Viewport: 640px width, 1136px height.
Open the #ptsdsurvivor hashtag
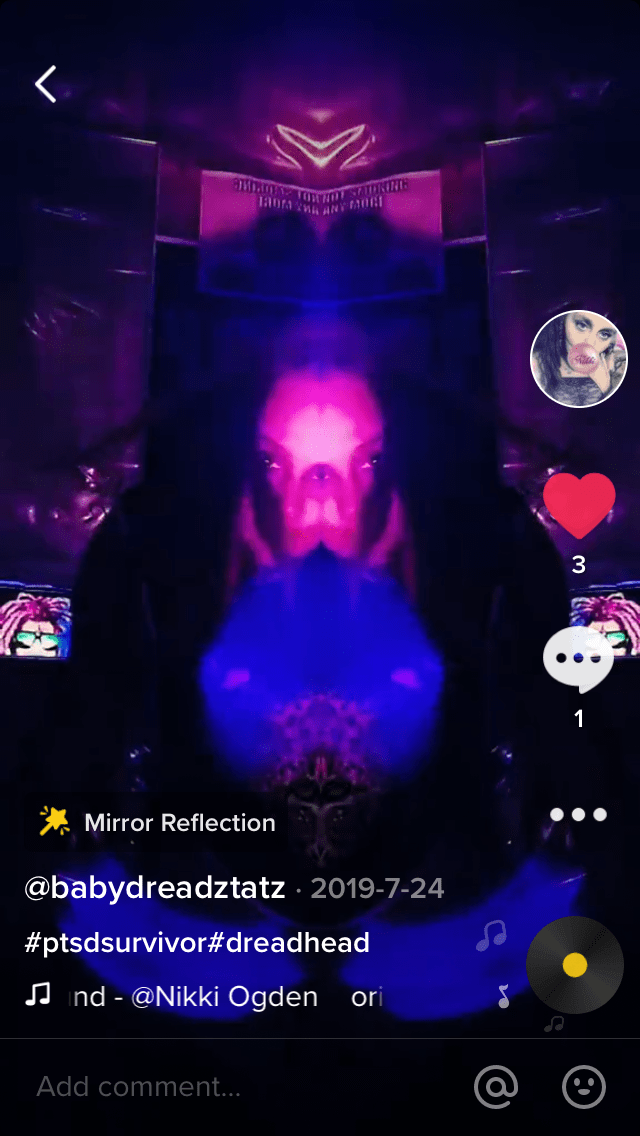[113, 942]
